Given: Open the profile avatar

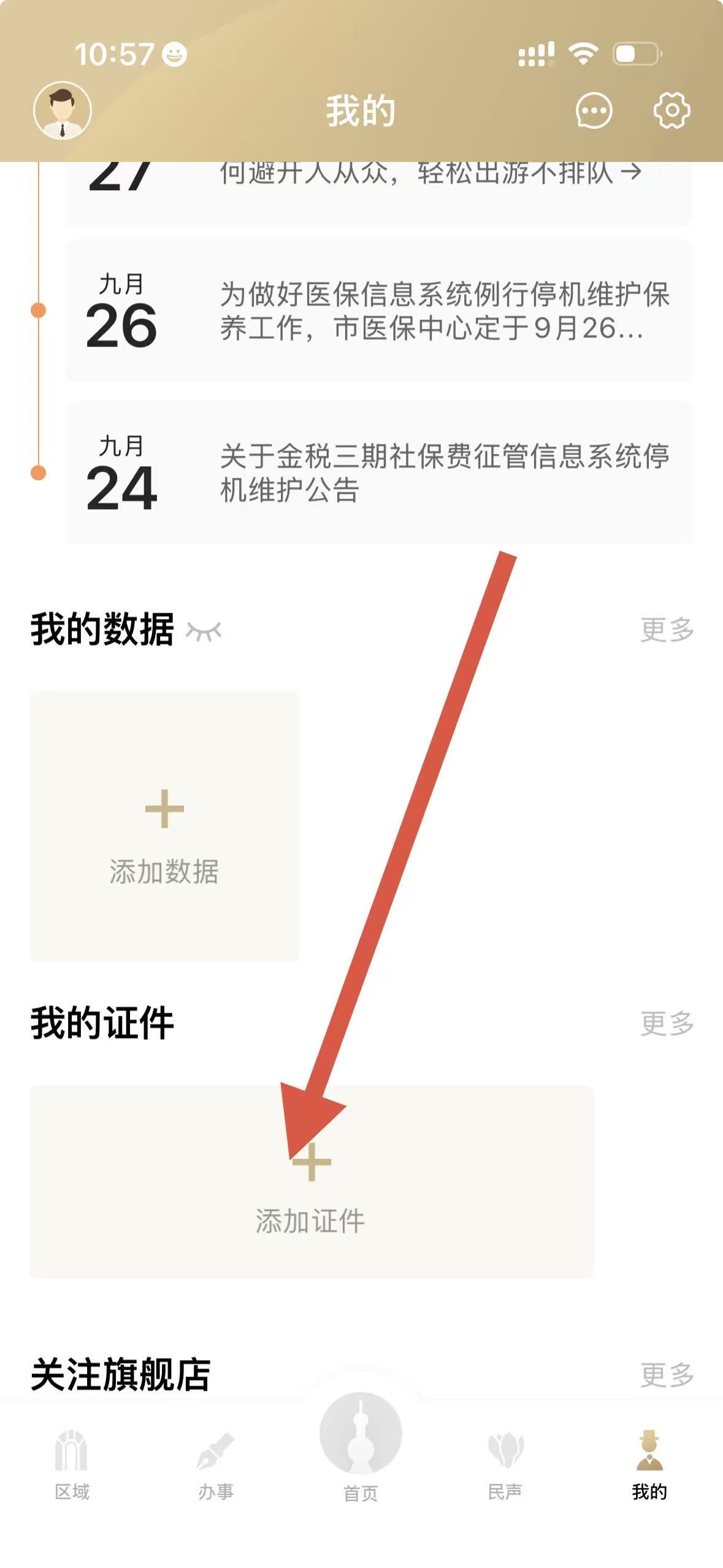Looking at the screenshot, I should coord(62,110).
